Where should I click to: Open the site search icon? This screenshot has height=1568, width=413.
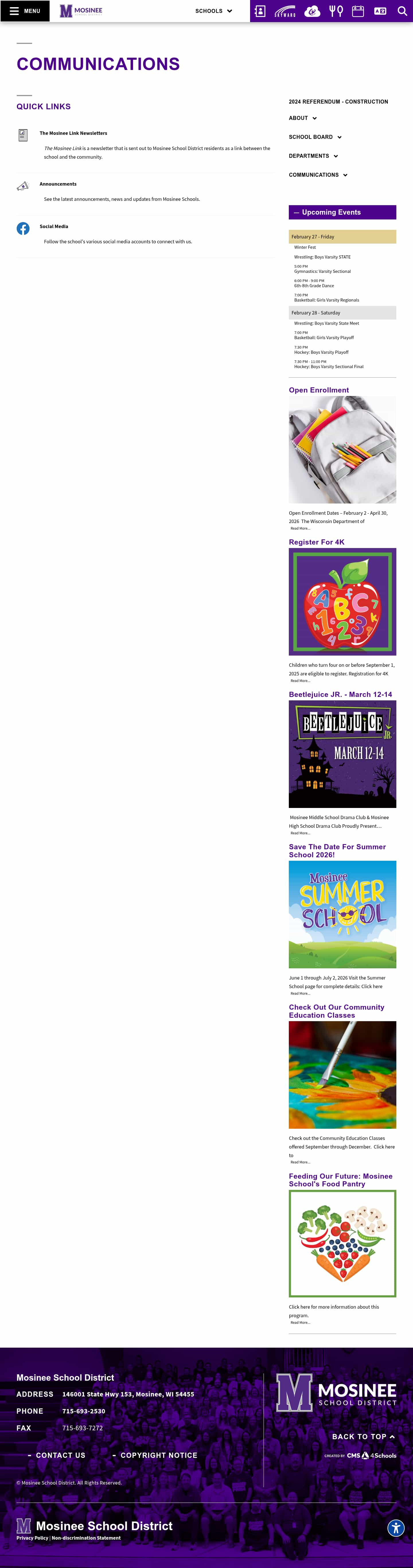click(x=402, y=11)
